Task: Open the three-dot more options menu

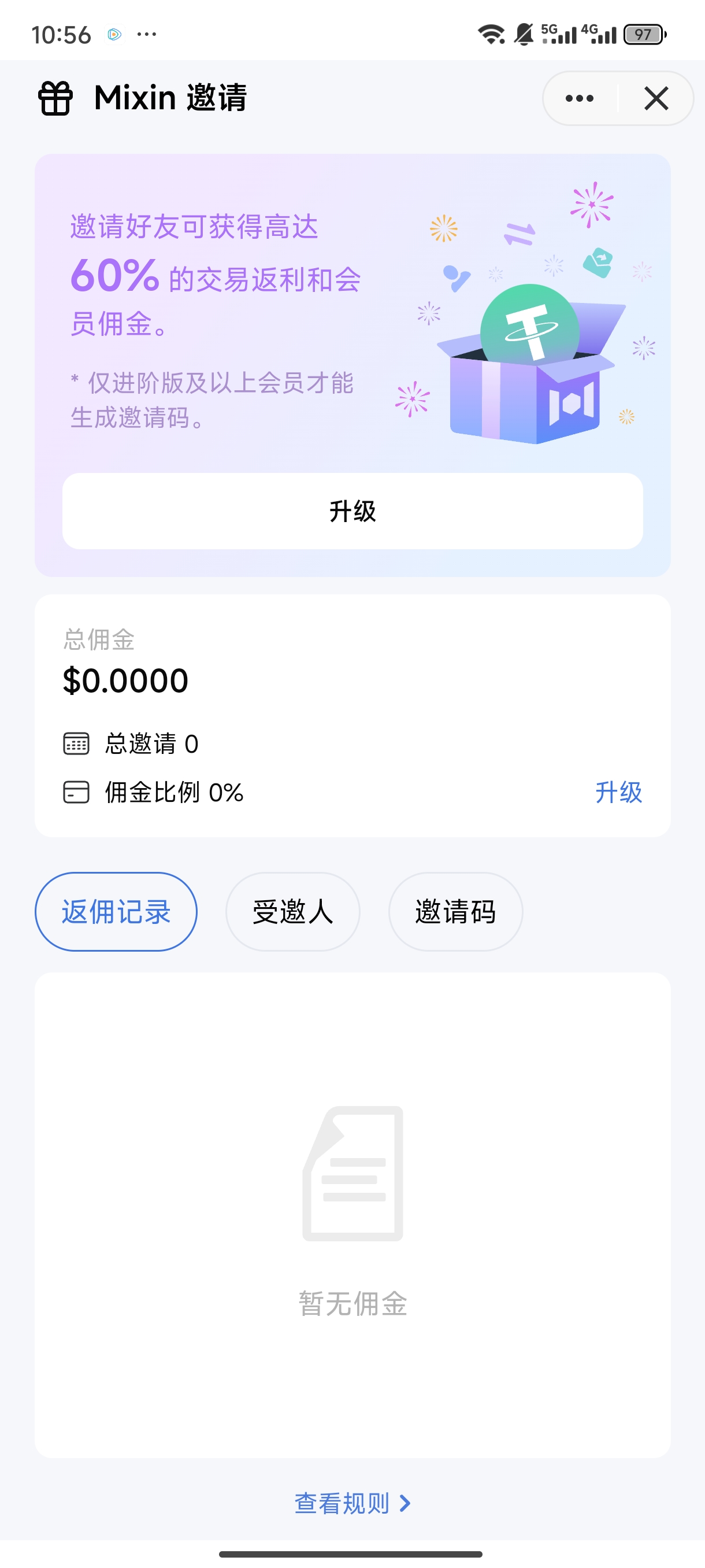Action: coord(579,99)
